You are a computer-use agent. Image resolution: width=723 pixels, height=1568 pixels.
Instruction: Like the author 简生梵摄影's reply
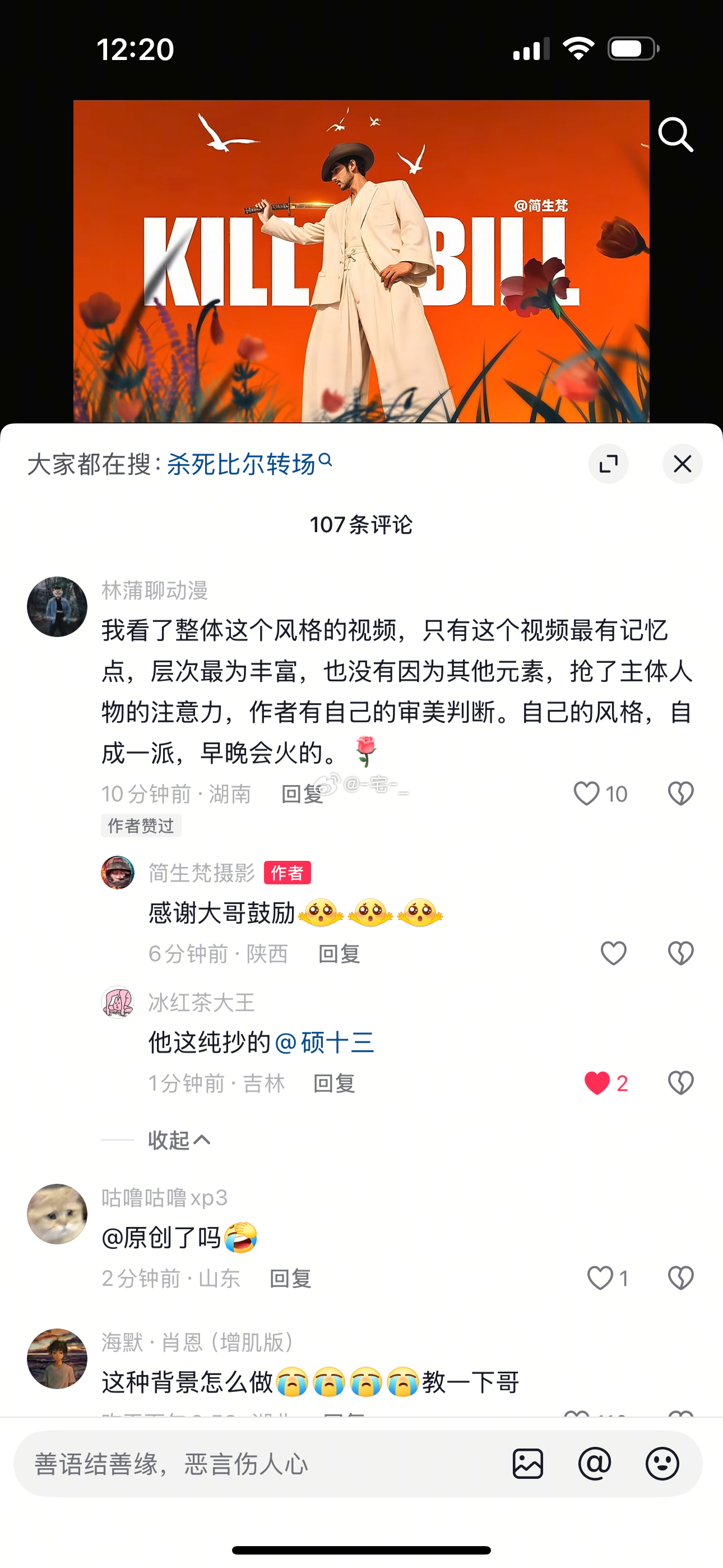click(x=614, y=953)
